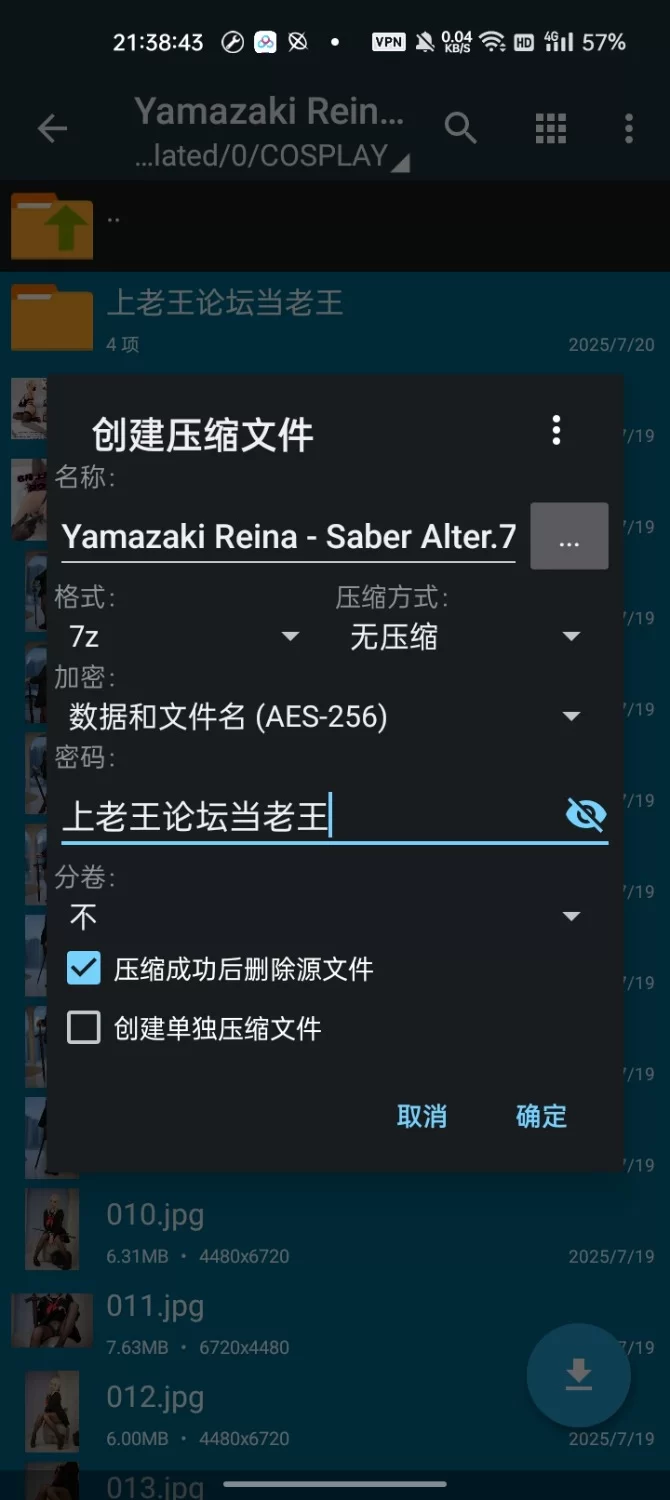
Task: Open the dialog's three-dot overflow menu
Action: [x=556, y=431]
